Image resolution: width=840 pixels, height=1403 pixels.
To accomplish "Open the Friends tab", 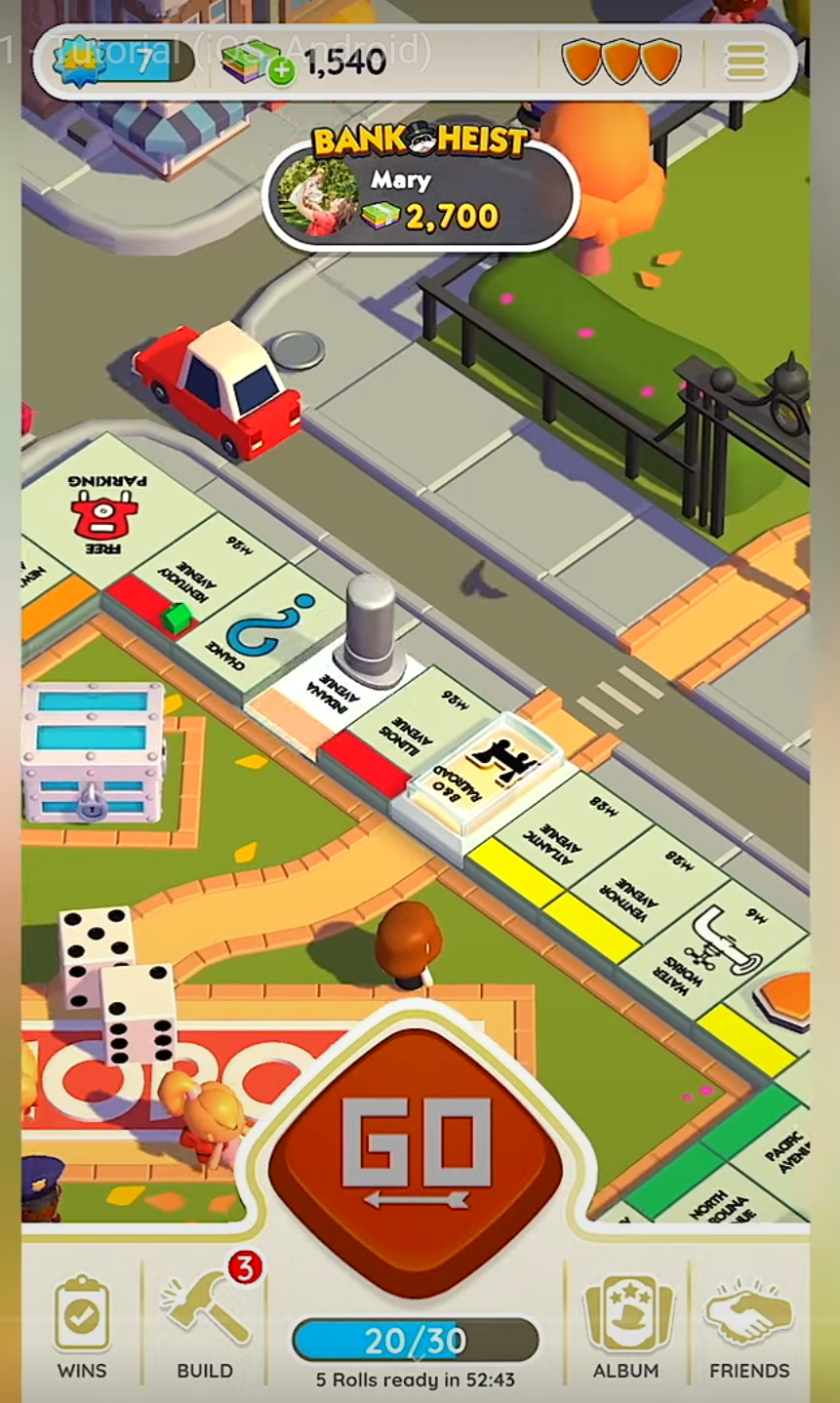I will click(x=749, y=1327).
